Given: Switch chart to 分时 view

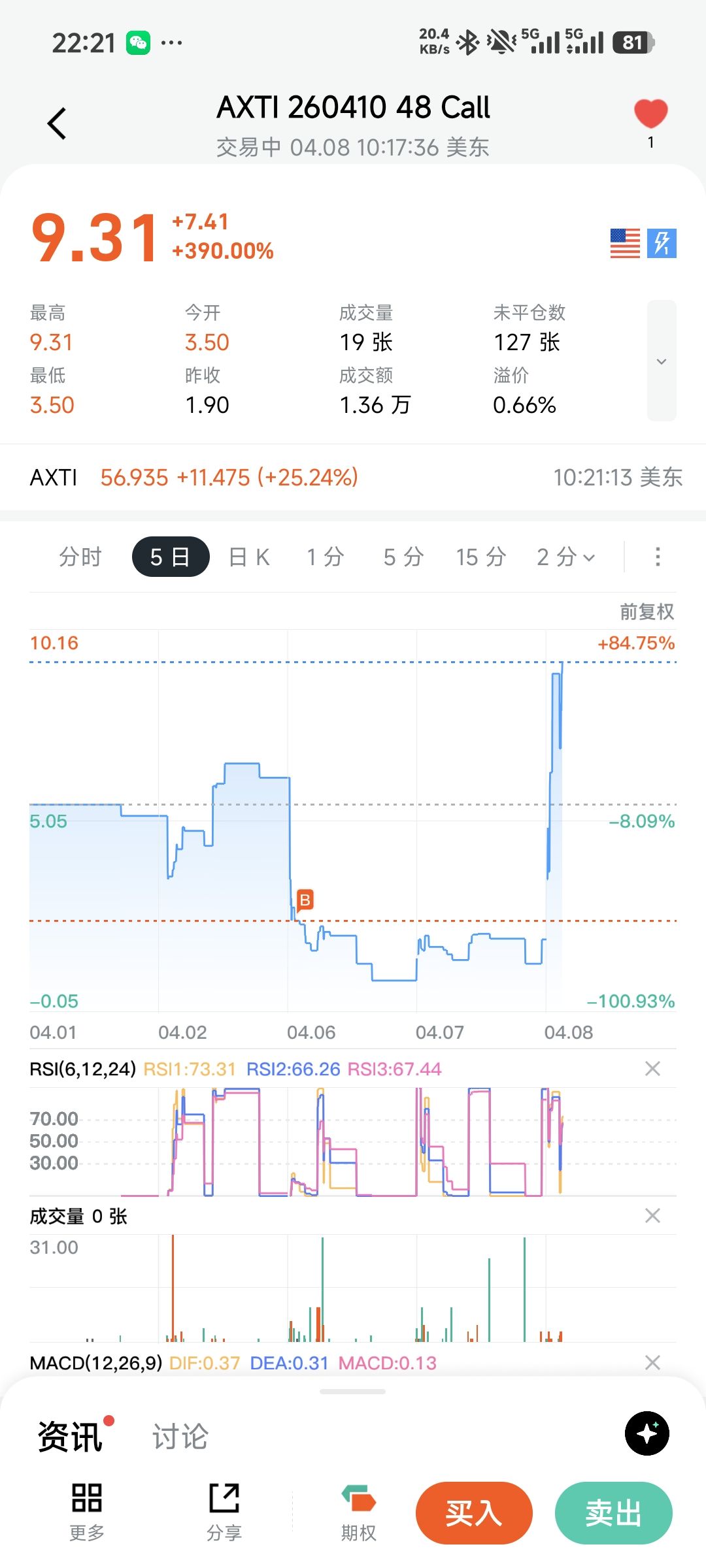Looking at the screenshot, I should 80,557.
